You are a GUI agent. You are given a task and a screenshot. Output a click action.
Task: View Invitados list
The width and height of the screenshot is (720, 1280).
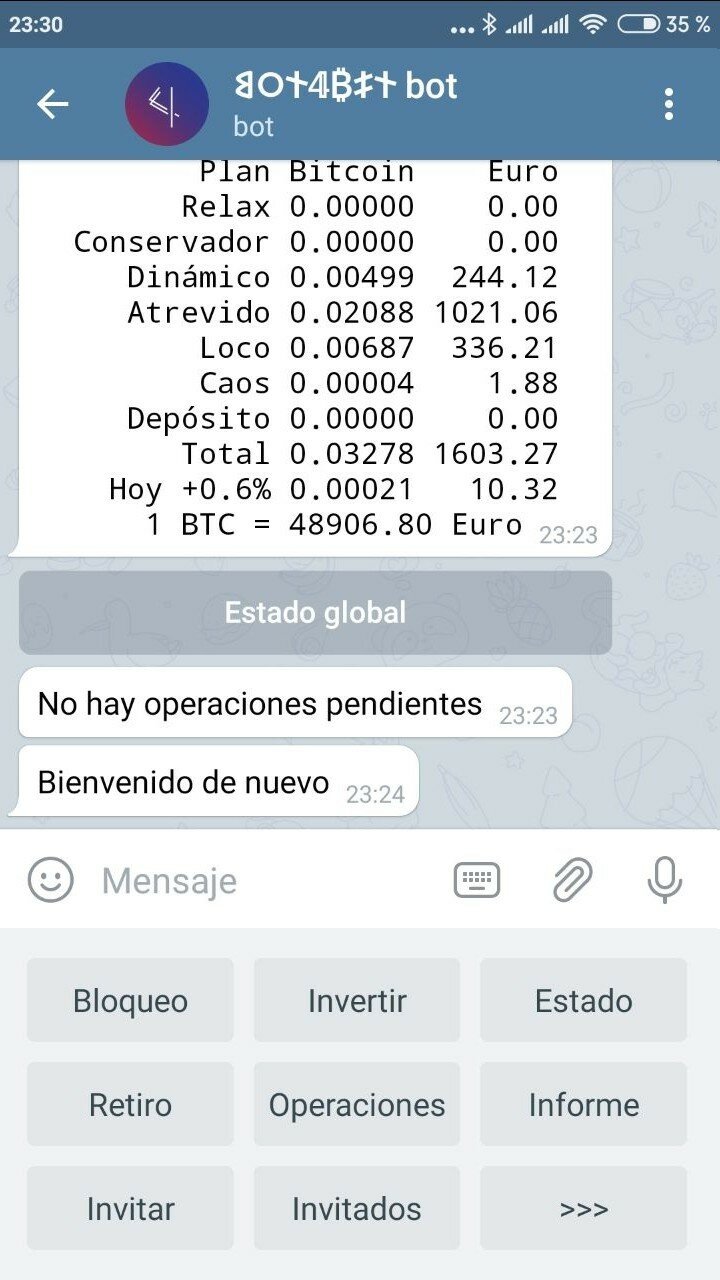(x=357, y=1208)
